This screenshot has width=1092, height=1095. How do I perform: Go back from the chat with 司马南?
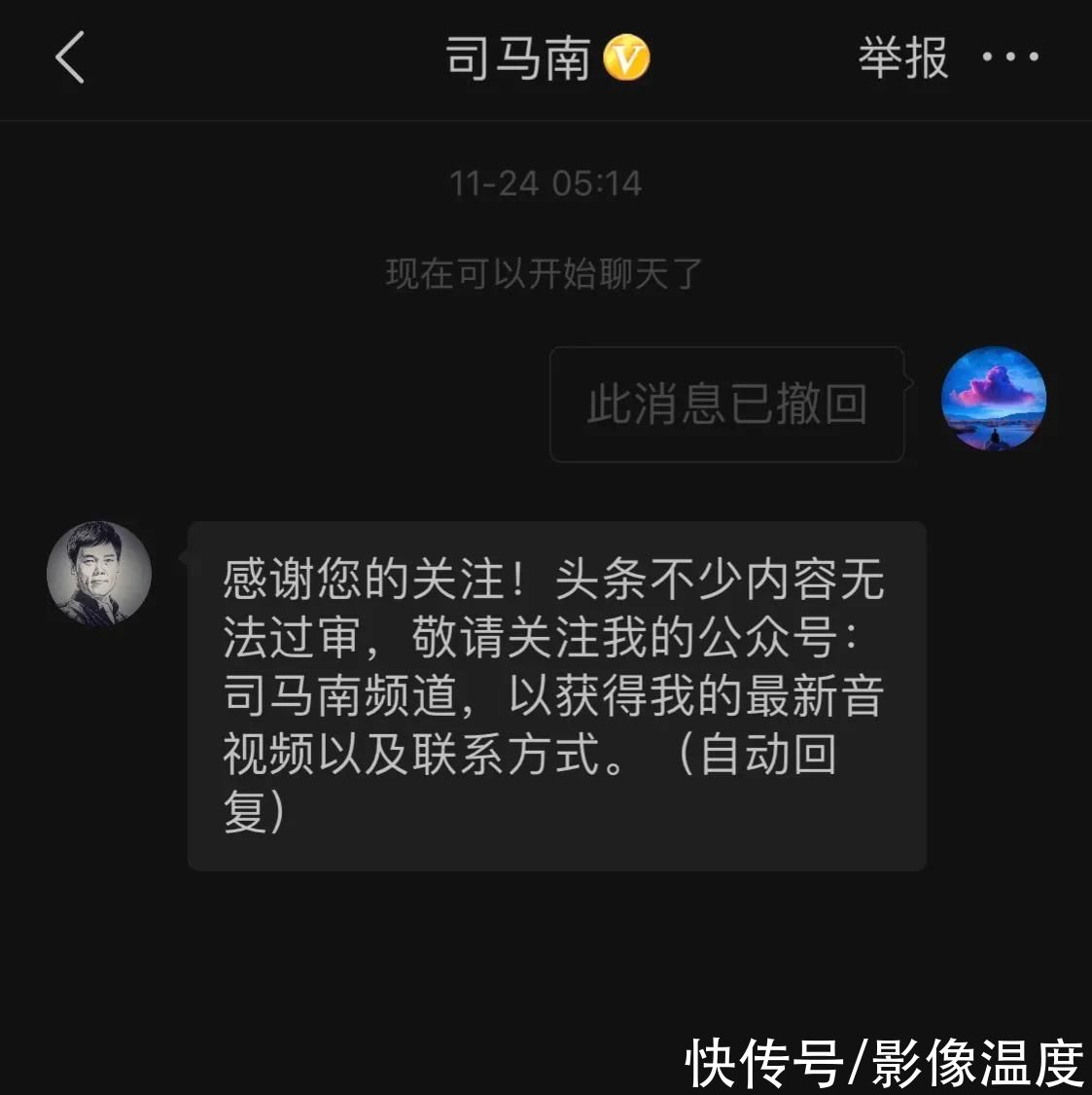click(x=70, y=57)
